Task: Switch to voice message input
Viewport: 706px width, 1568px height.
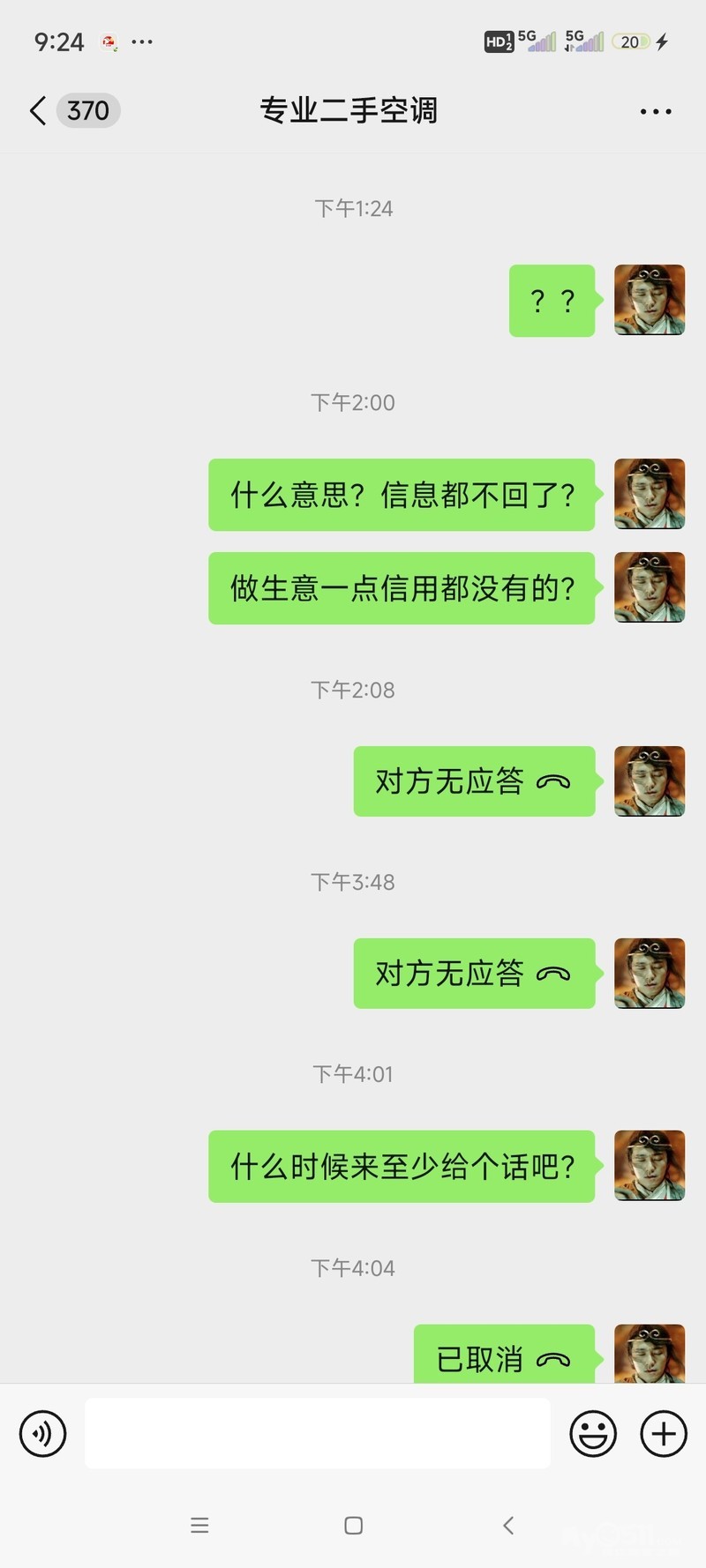Action: 42,1433
